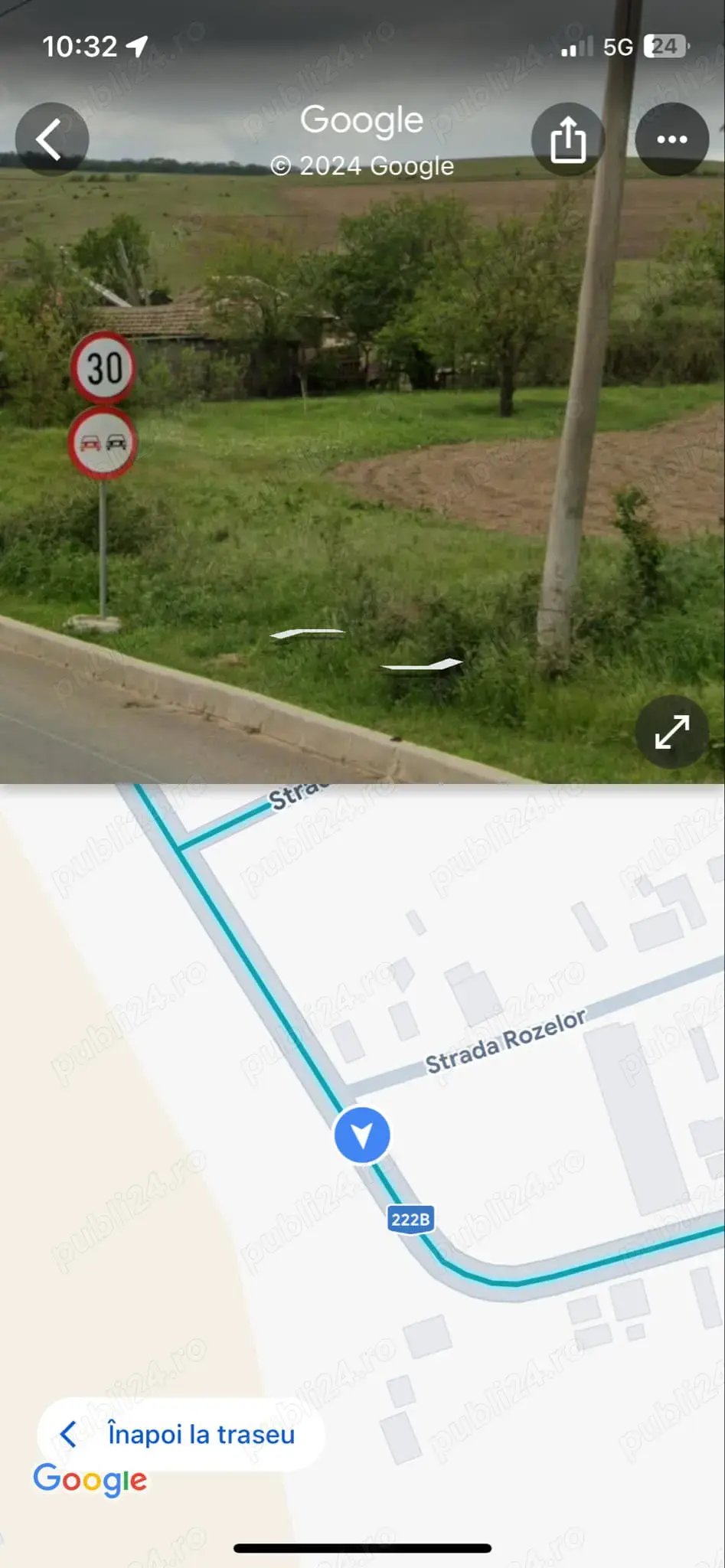Screen dimensions: 725x1568
Task: Tap the back chevron in Înapoi la traseu
Action: 69,1435
